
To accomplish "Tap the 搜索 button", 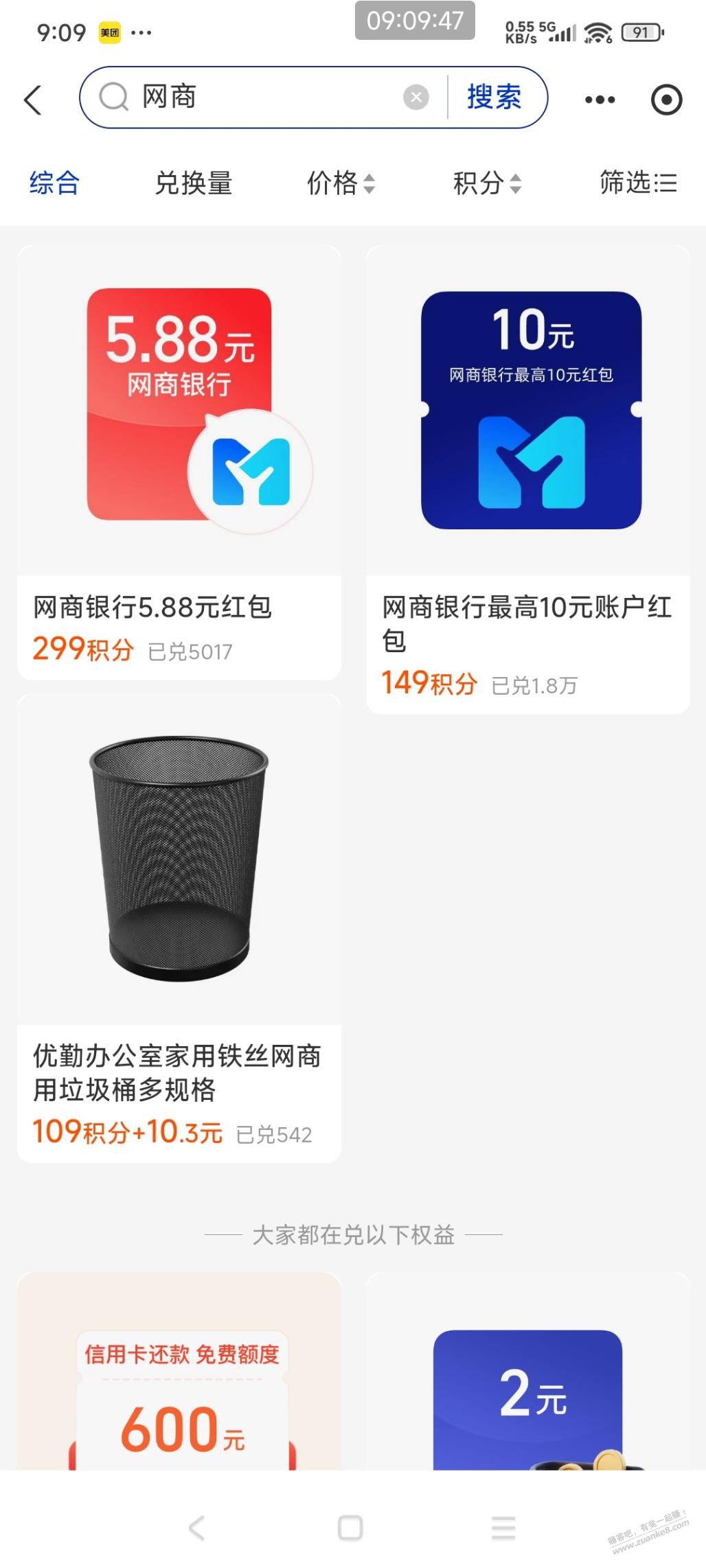I will click(494, 97).
